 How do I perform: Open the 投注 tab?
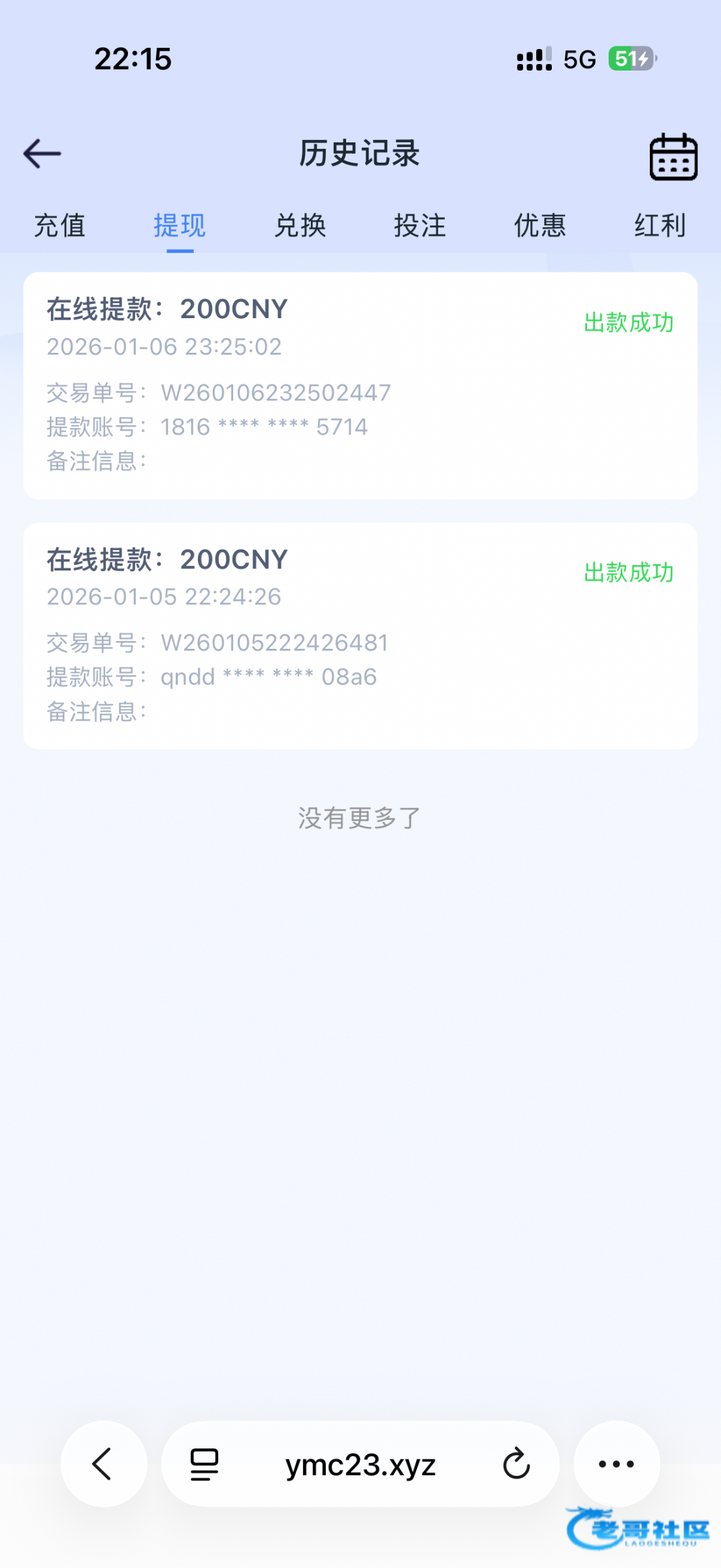point(420,226)
